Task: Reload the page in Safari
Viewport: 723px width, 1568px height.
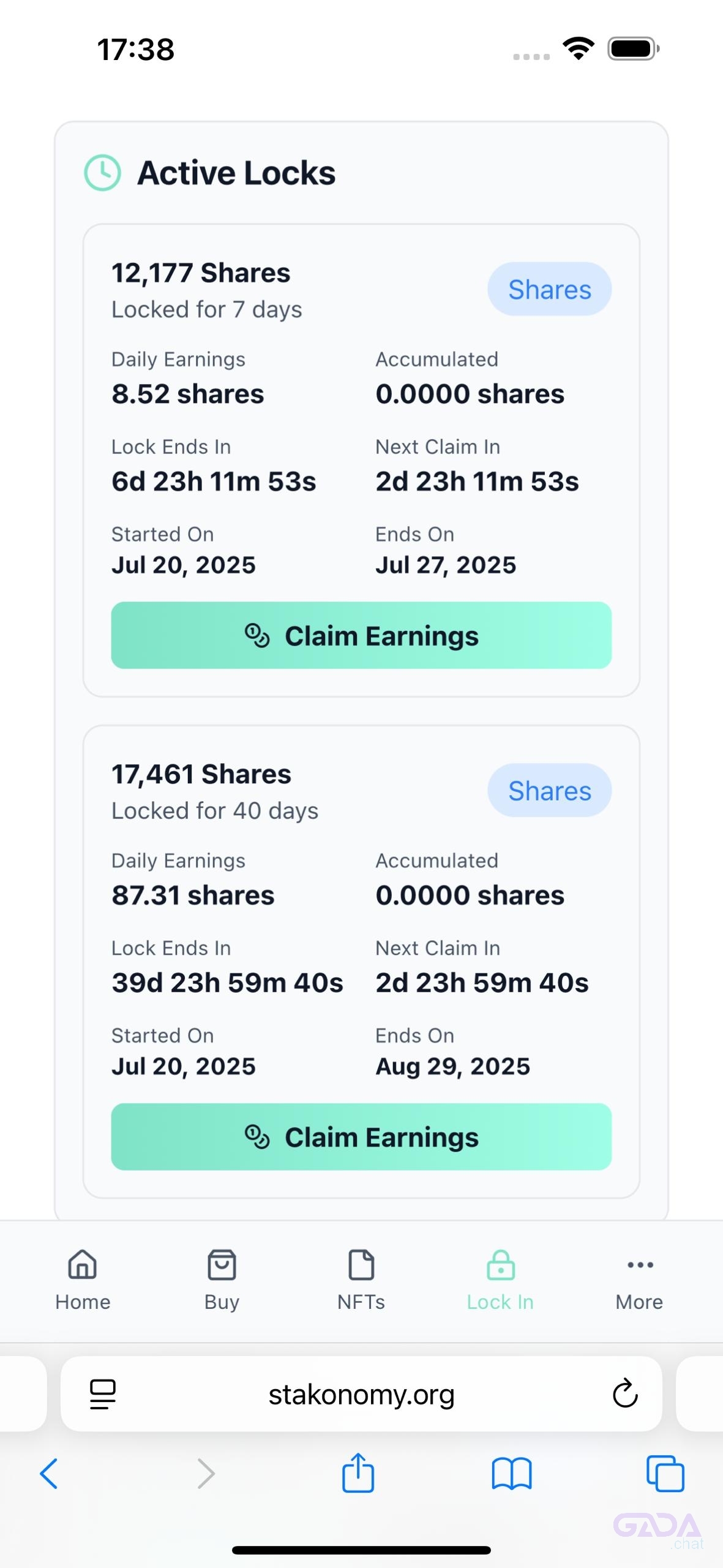Action: point(625,1394)
